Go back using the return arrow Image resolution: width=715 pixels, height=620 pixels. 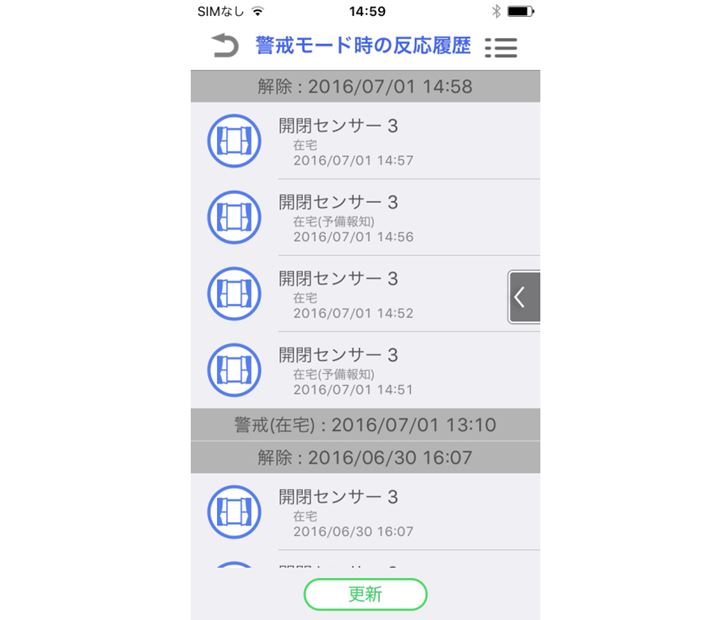tap(225, 46)
